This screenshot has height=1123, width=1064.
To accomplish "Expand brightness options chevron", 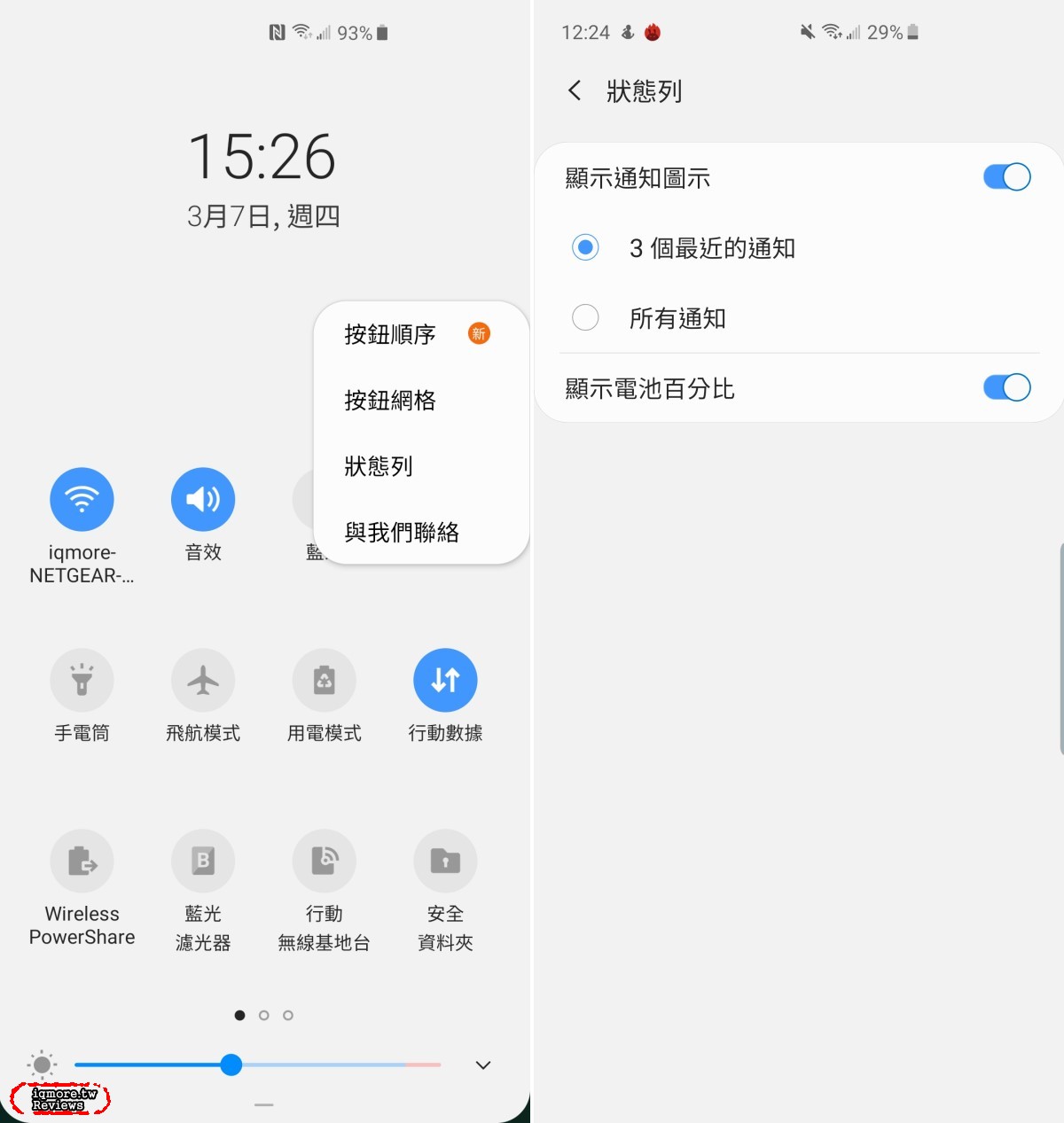I will [483, 1065].
